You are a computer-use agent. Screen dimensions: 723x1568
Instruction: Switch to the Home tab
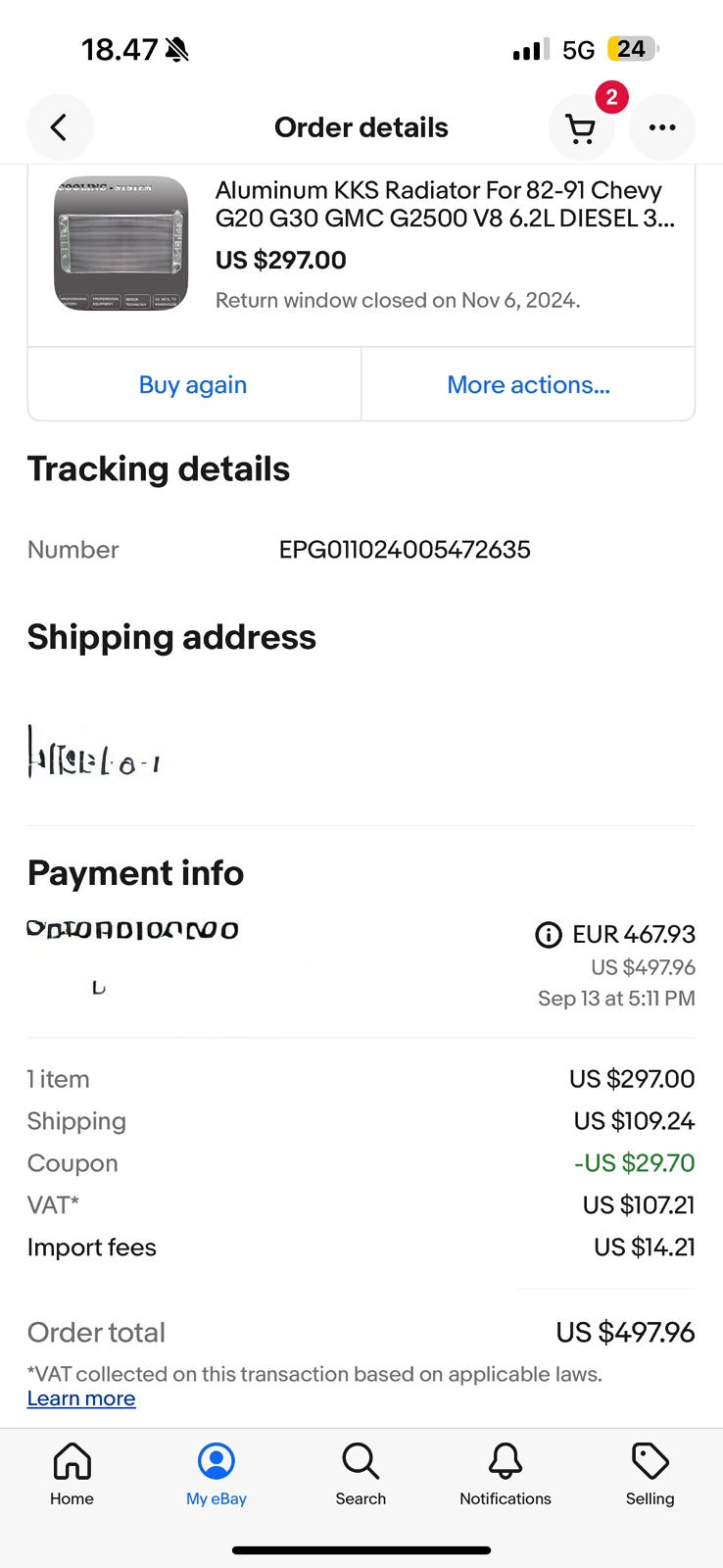72,1474
